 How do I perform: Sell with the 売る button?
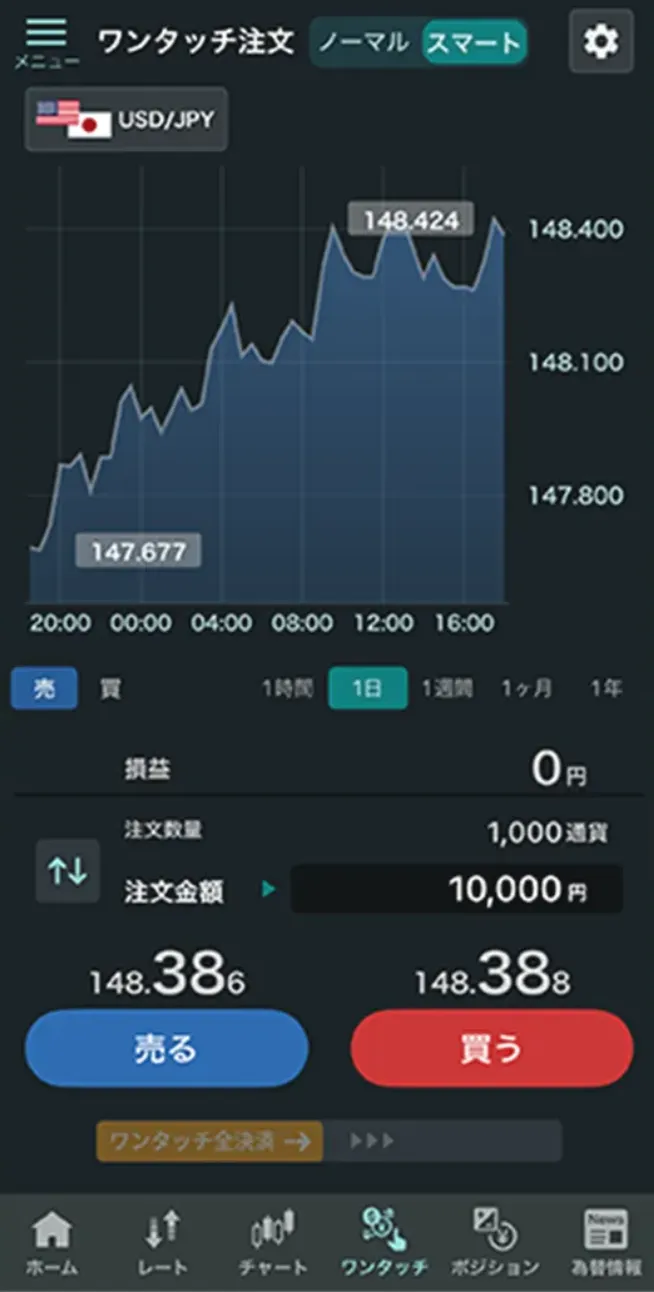point(166,1048)
